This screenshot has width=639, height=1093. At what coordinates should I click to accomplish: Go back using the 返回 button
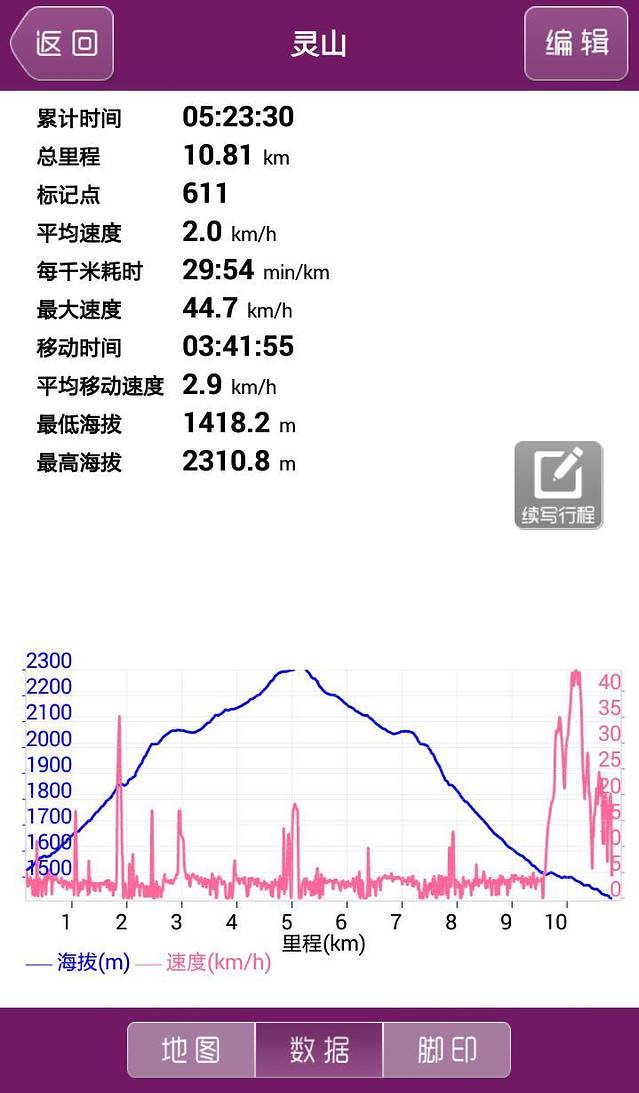[63, 44]
